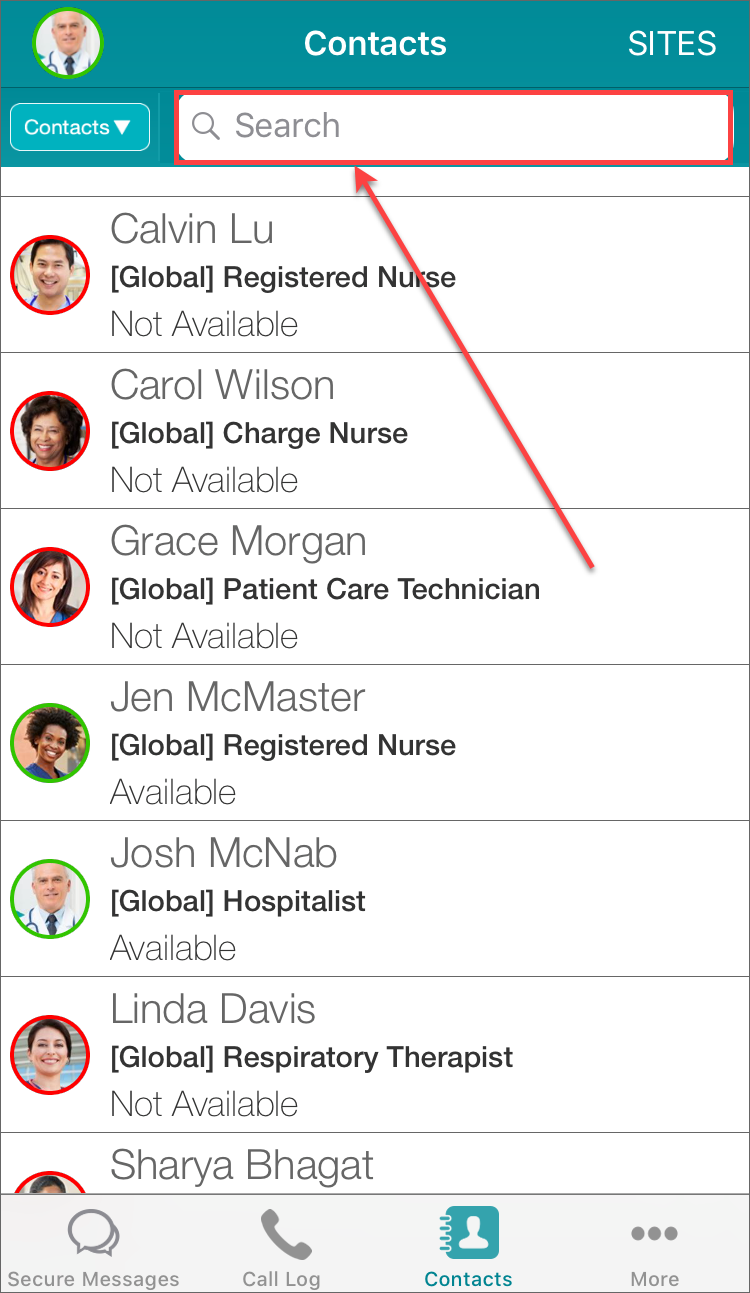This screenshot has height=1293, width=750.
Task: Select Calvin Lu's profile photo
Action: pos(50,274)
